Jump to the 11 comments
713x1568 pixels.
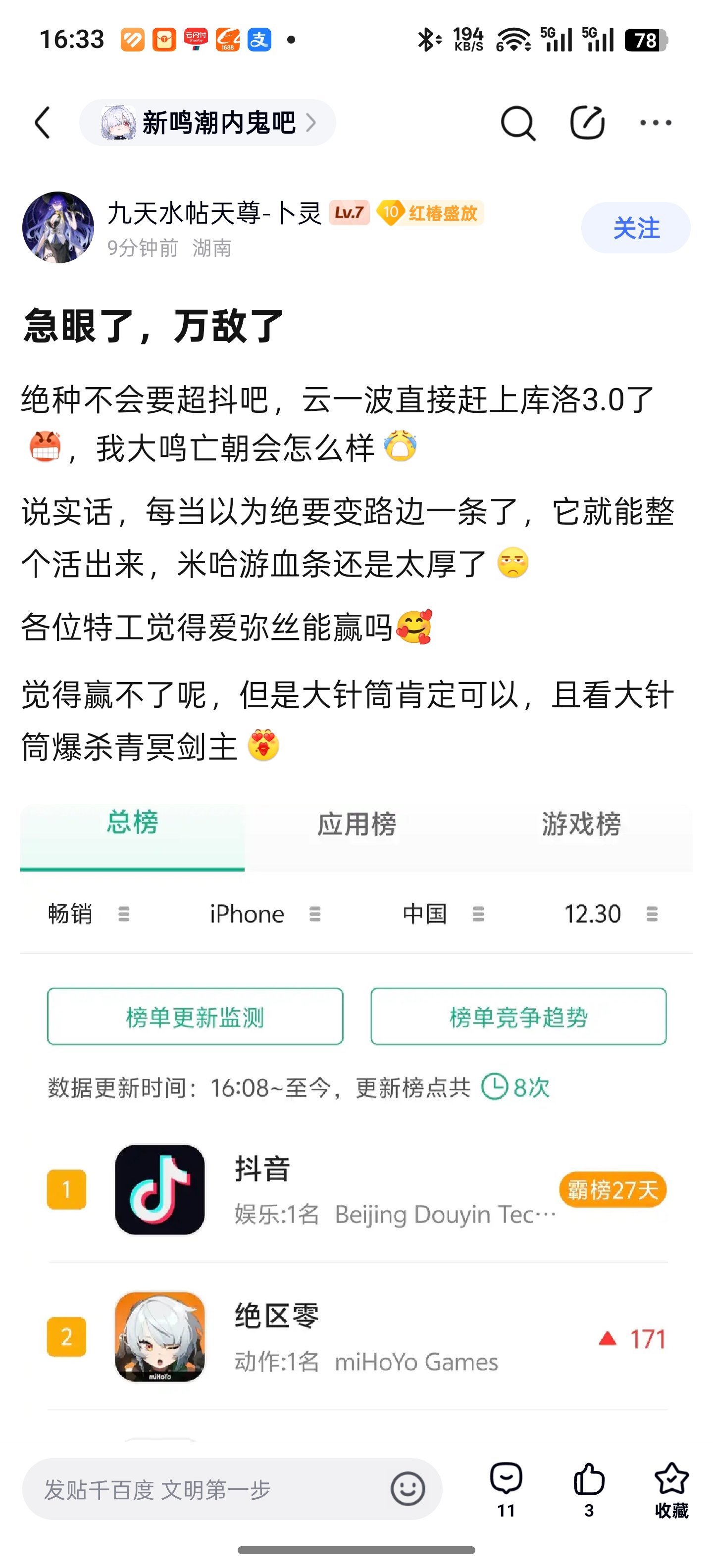click(x=506, y=1489)
